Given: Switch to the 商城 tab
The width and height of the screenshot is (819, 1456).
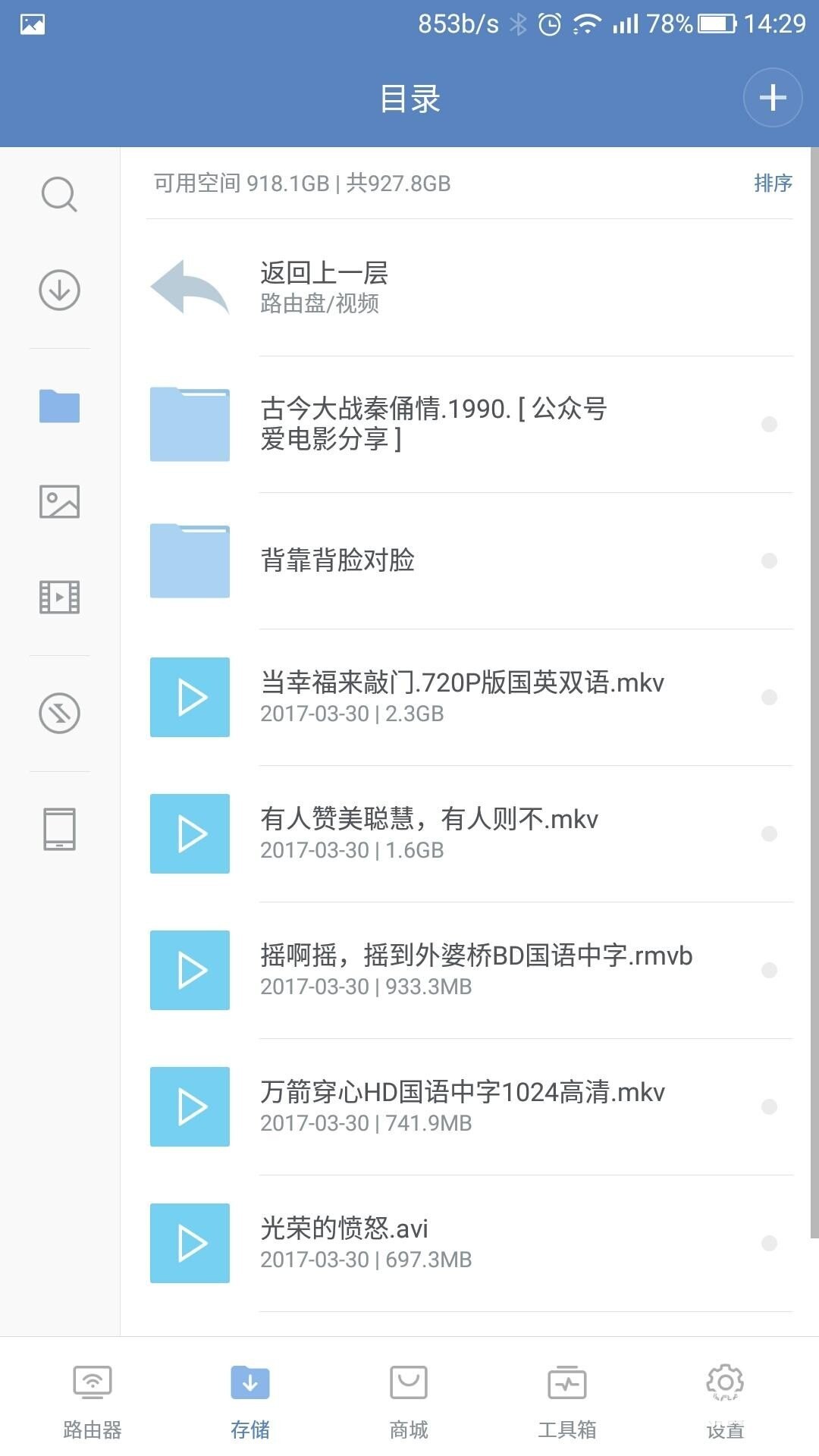Looking at the screenshot, I should pyautogui.click(x=408, y=1399).
